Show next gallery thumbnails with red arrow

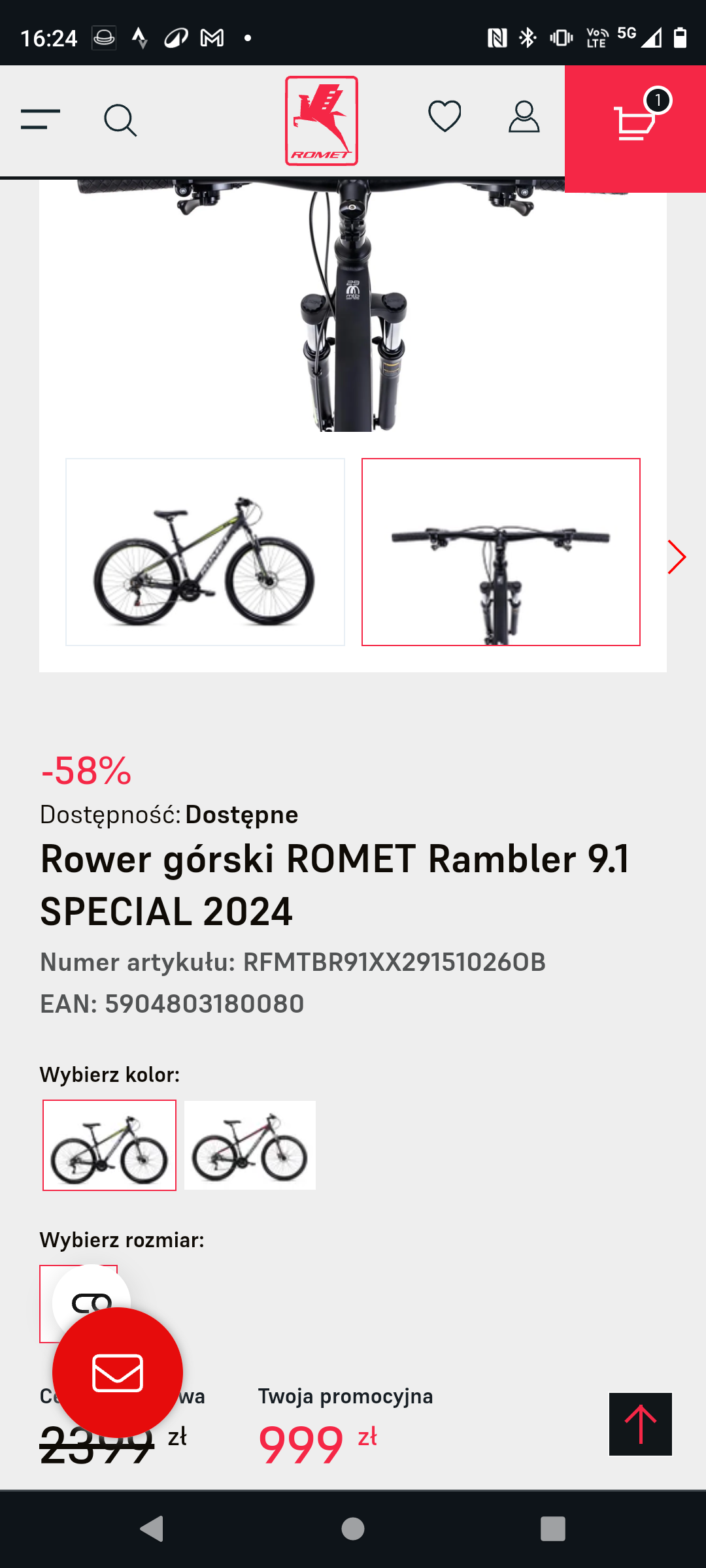(677, 557)
